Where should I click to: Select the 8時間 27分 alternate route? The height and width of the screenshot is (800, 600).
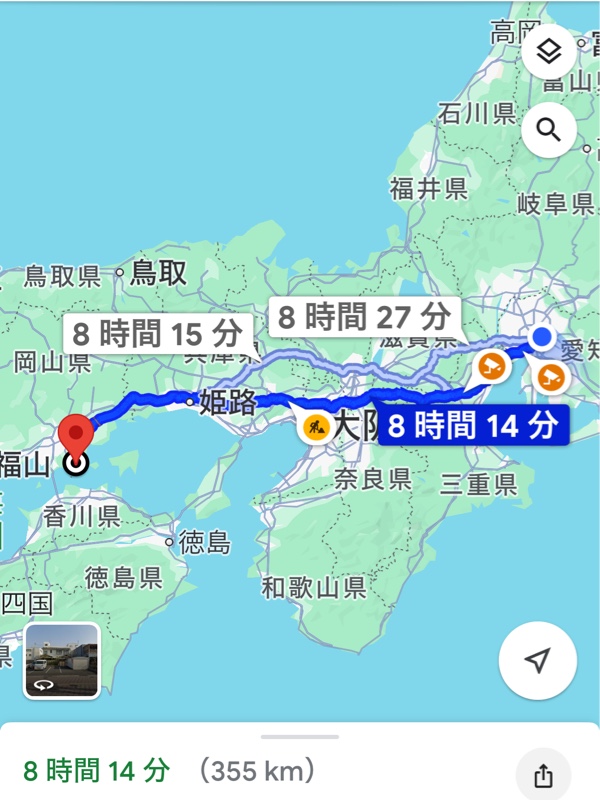point(364,317)
